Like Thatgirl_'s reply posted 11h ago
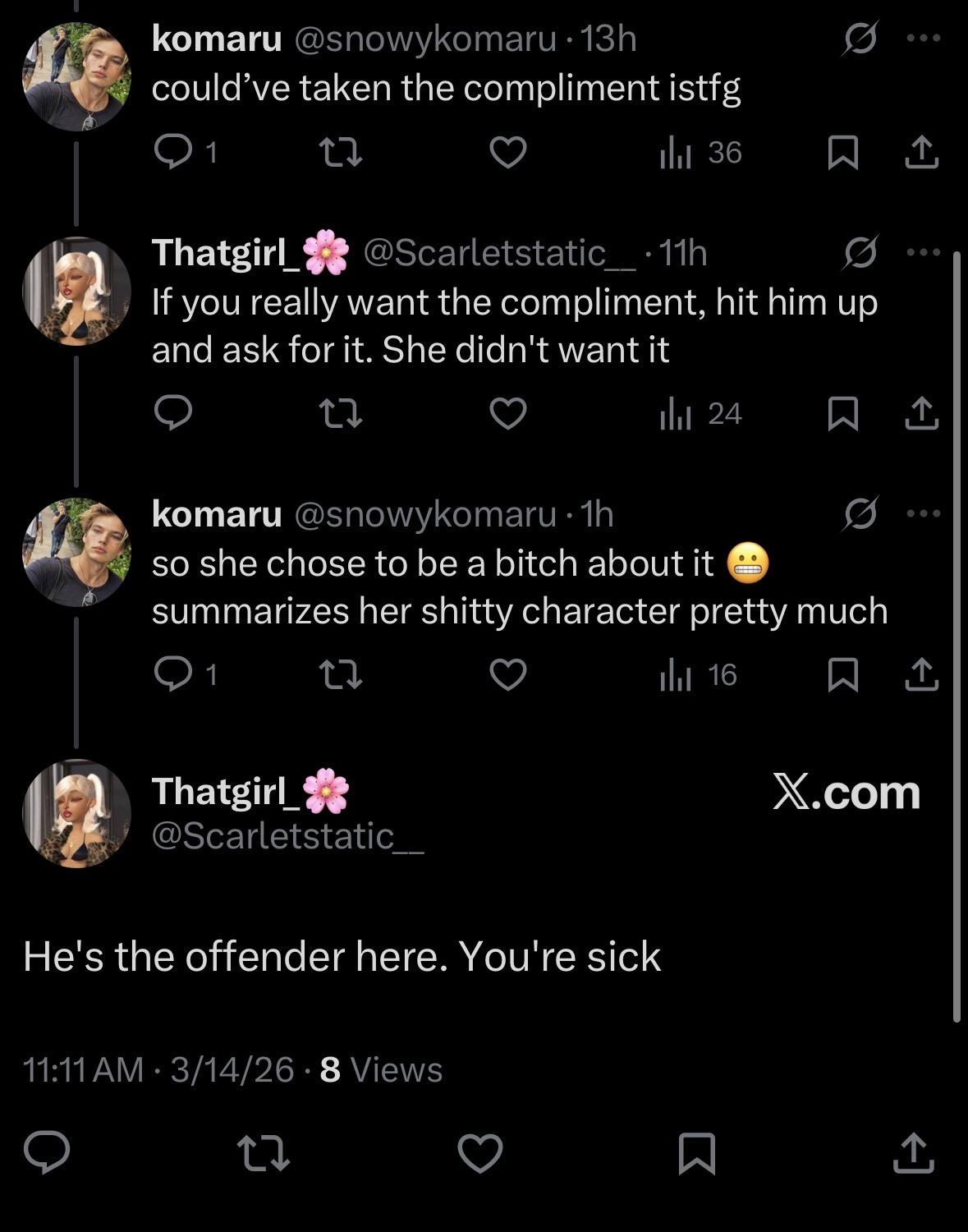 click(x=507, y=413)
